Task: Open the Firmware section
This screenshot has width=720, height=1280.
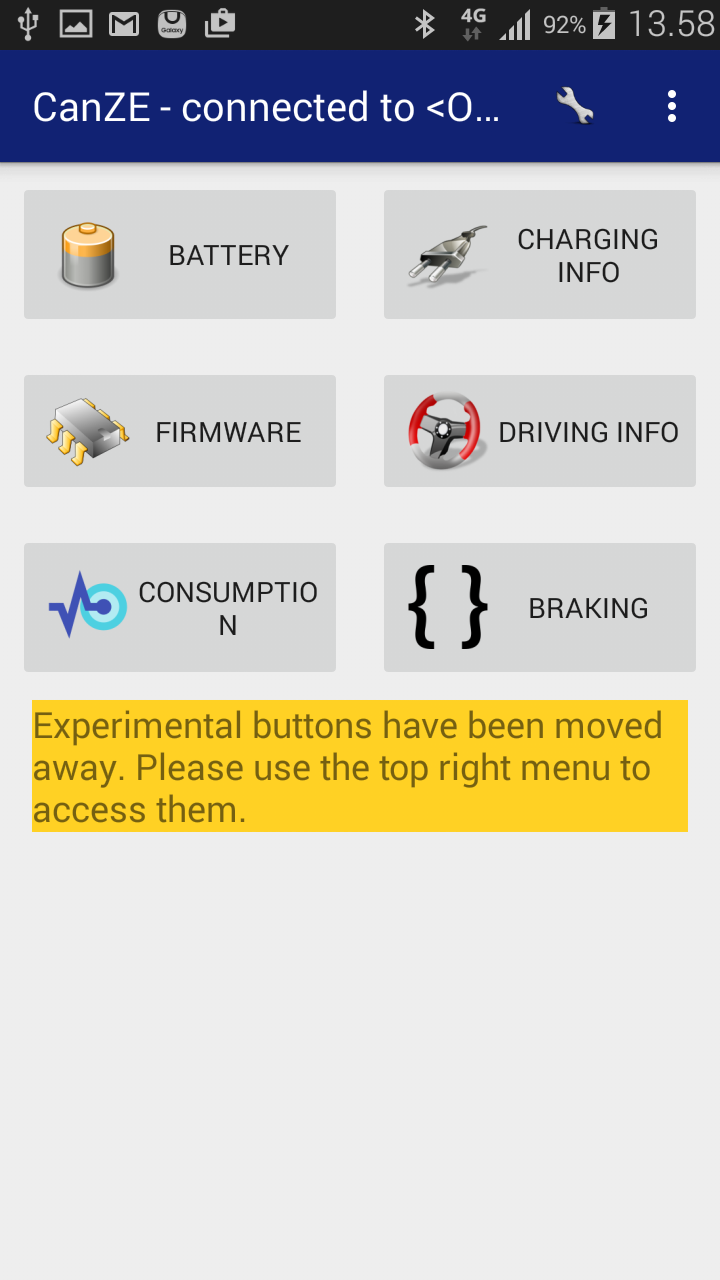Action: (x=180, y=431)
